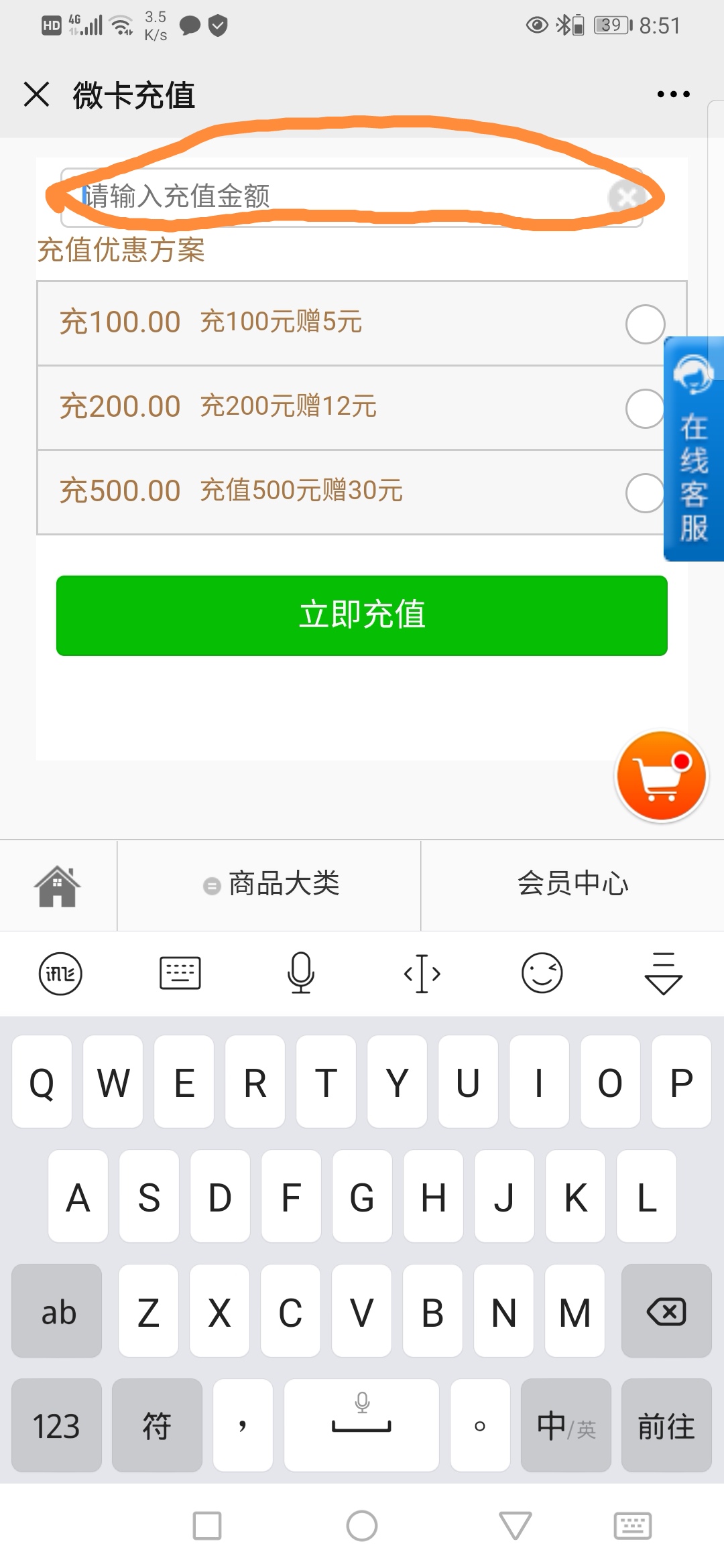Open the cursor movement tool
The height and width of the screenshot is (1568, 724).
pyautogui.click(x=422, y=973)
